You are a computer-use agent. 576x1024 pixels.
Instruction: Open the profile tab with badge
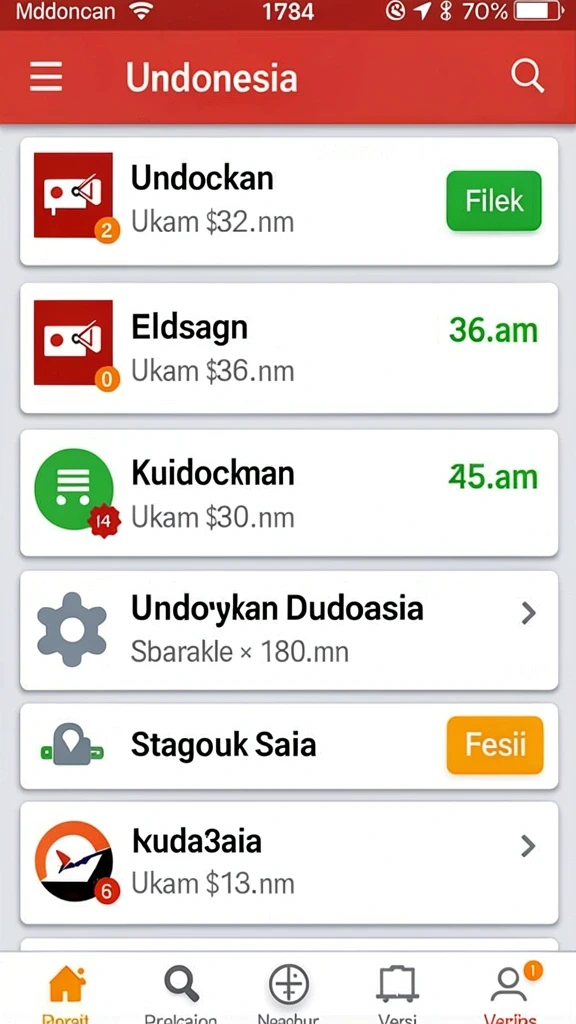(x=511, y=991)
